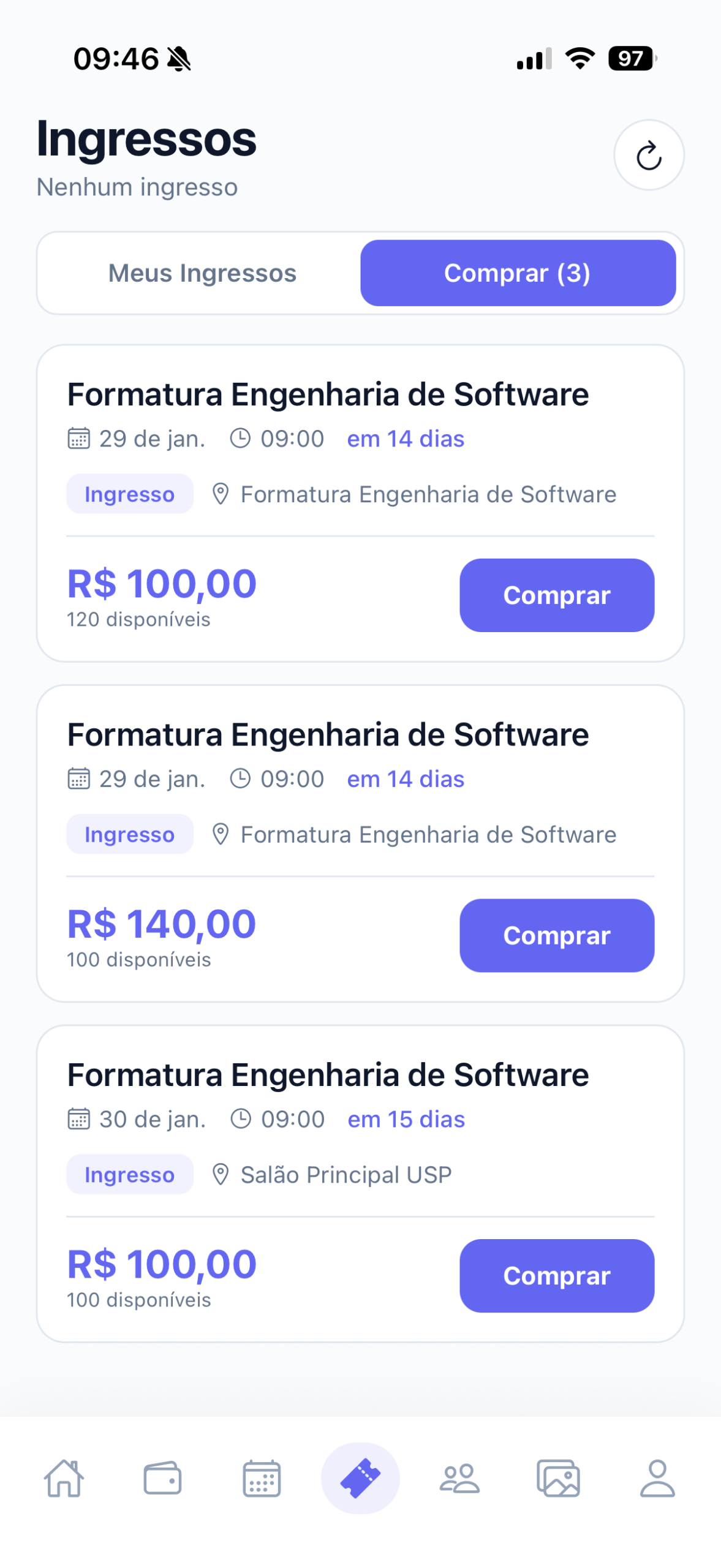721x1568 pixels.
Task: Select the Tickets icon in bottom navigation
Action: [x=361, y=1478]
